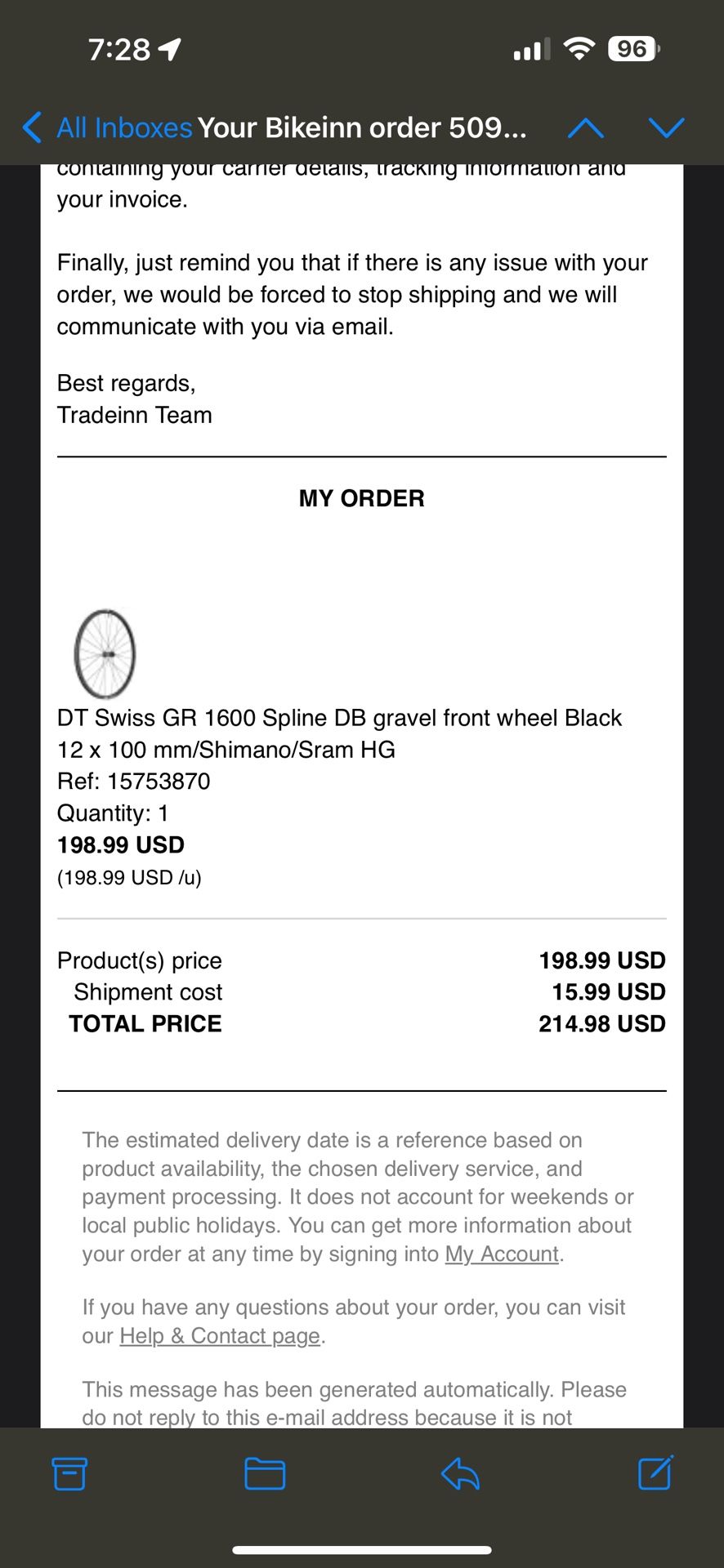Open the My Account link
The height and width of the screenshot is (1568, 724).
tap(502, 1254)
